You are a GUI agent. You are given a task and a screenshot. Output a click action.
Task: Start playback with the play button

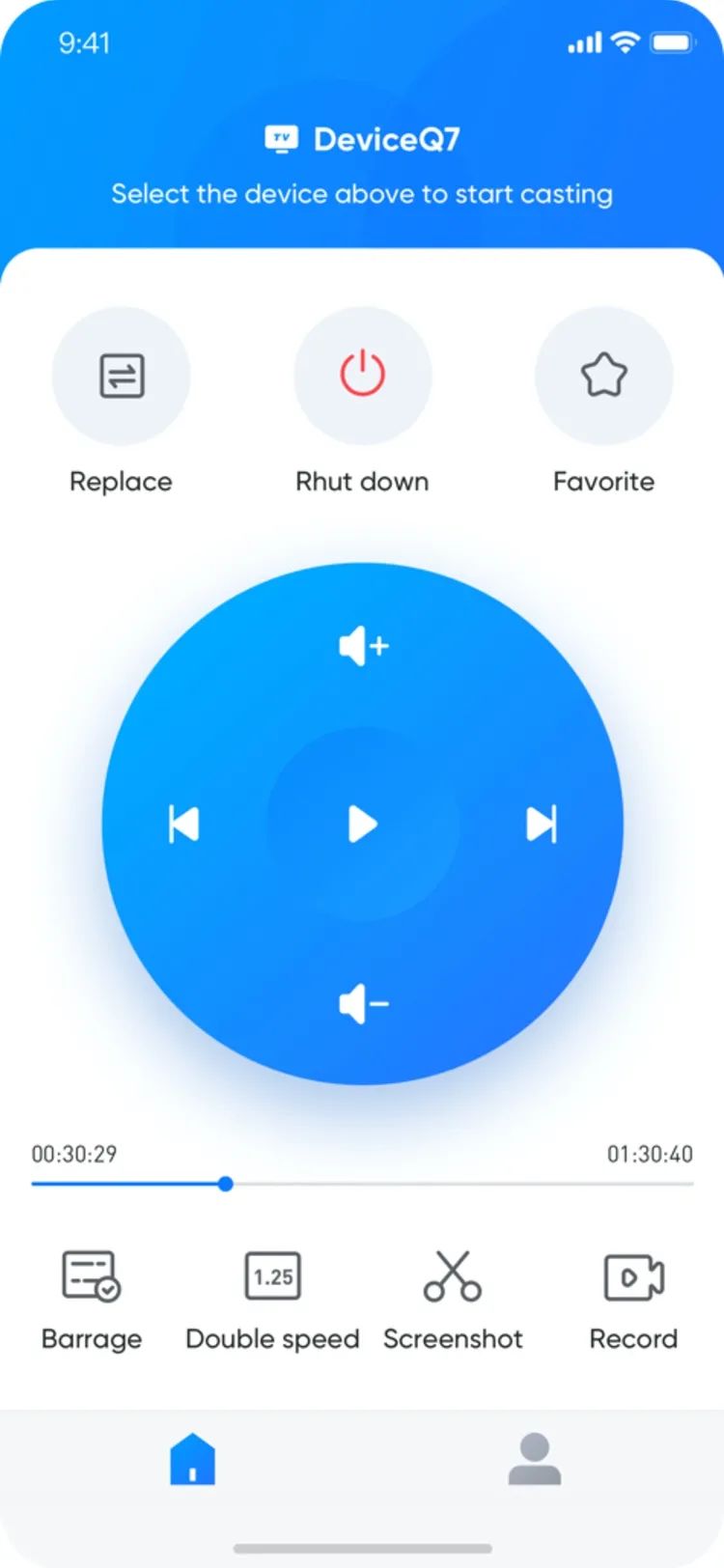point(362,825)
